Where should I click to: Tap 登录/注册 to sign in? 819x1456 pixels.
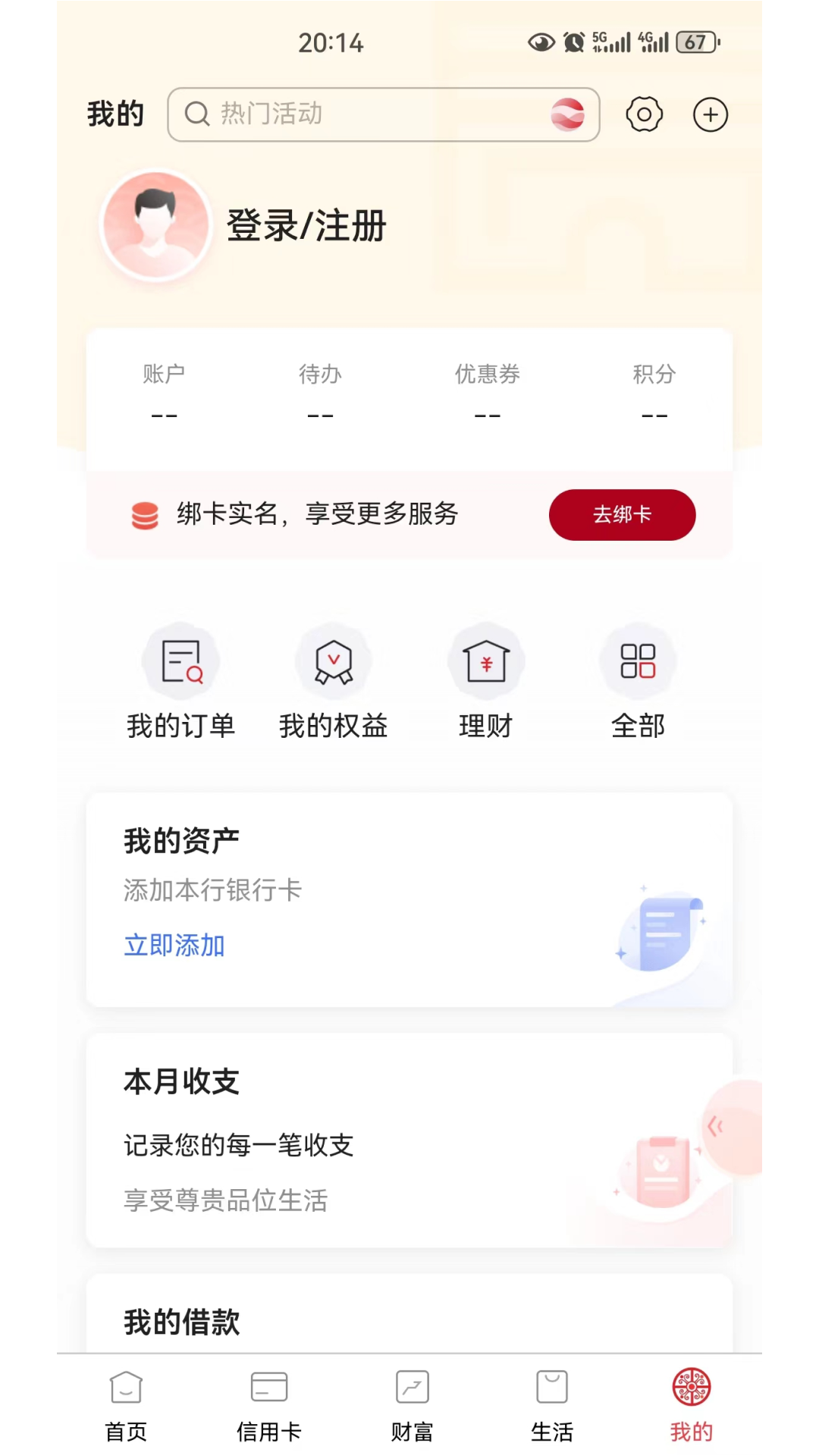pyautogui.click(x=306, y=224)
